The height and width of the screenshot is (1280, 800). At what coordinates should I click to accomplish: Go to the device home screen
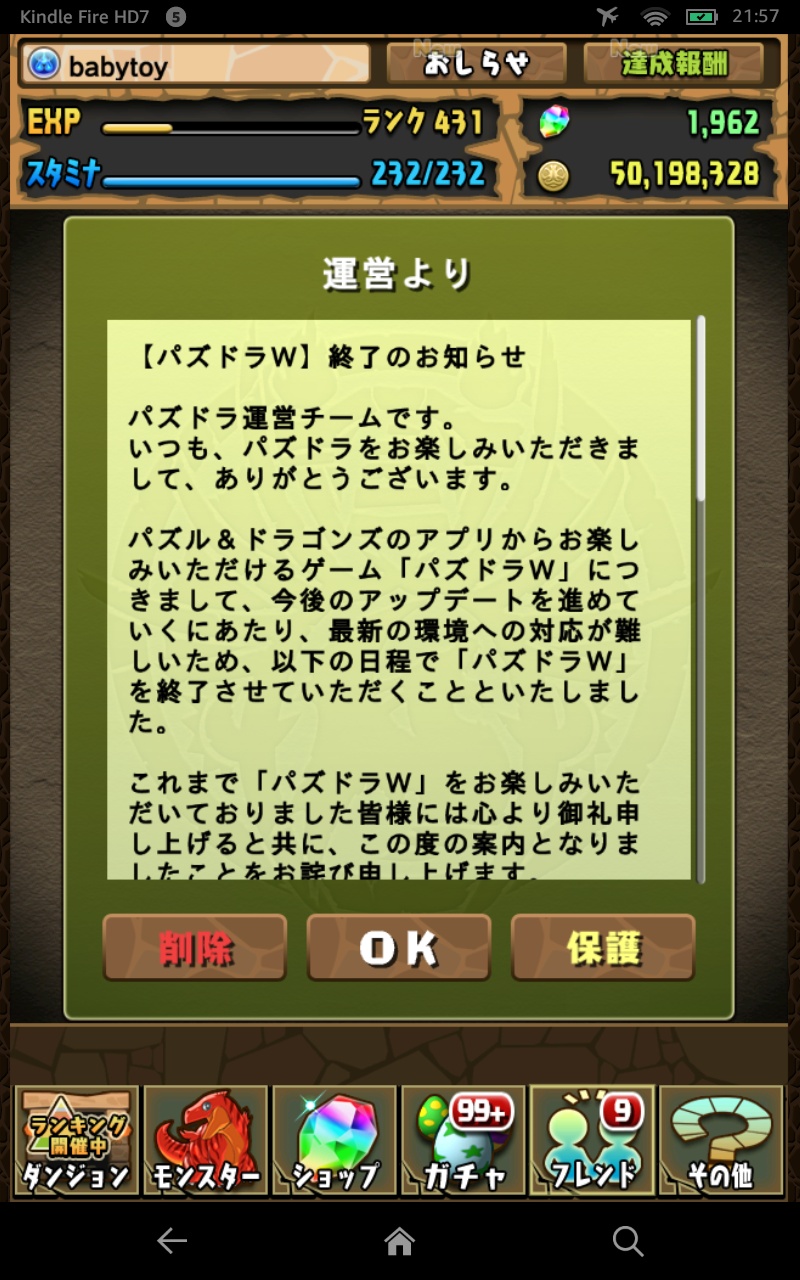[400, 1241]
